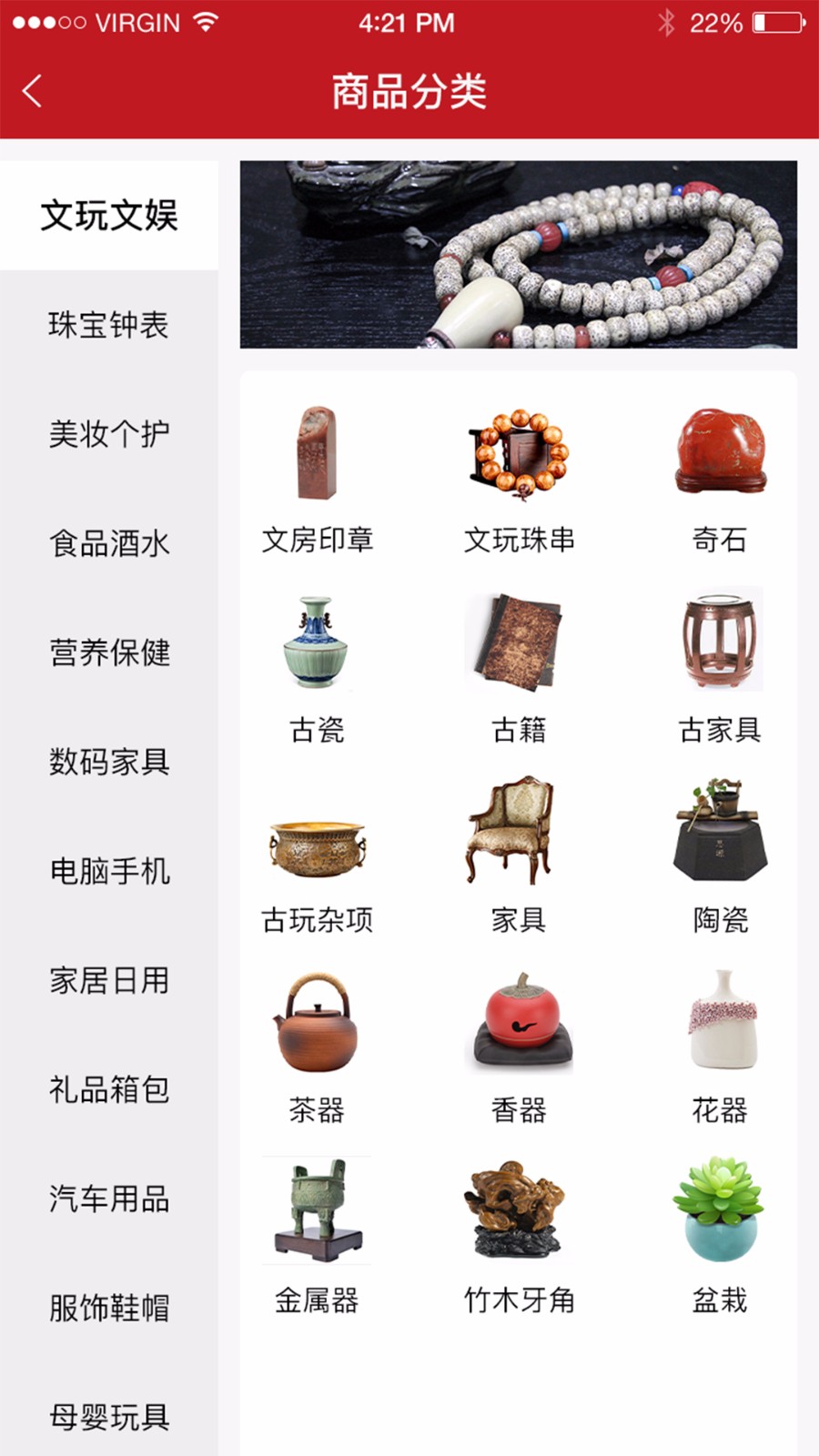Tap the 竹木牙角 category link
This screenshot has height=1456, width=819.
519,1210
